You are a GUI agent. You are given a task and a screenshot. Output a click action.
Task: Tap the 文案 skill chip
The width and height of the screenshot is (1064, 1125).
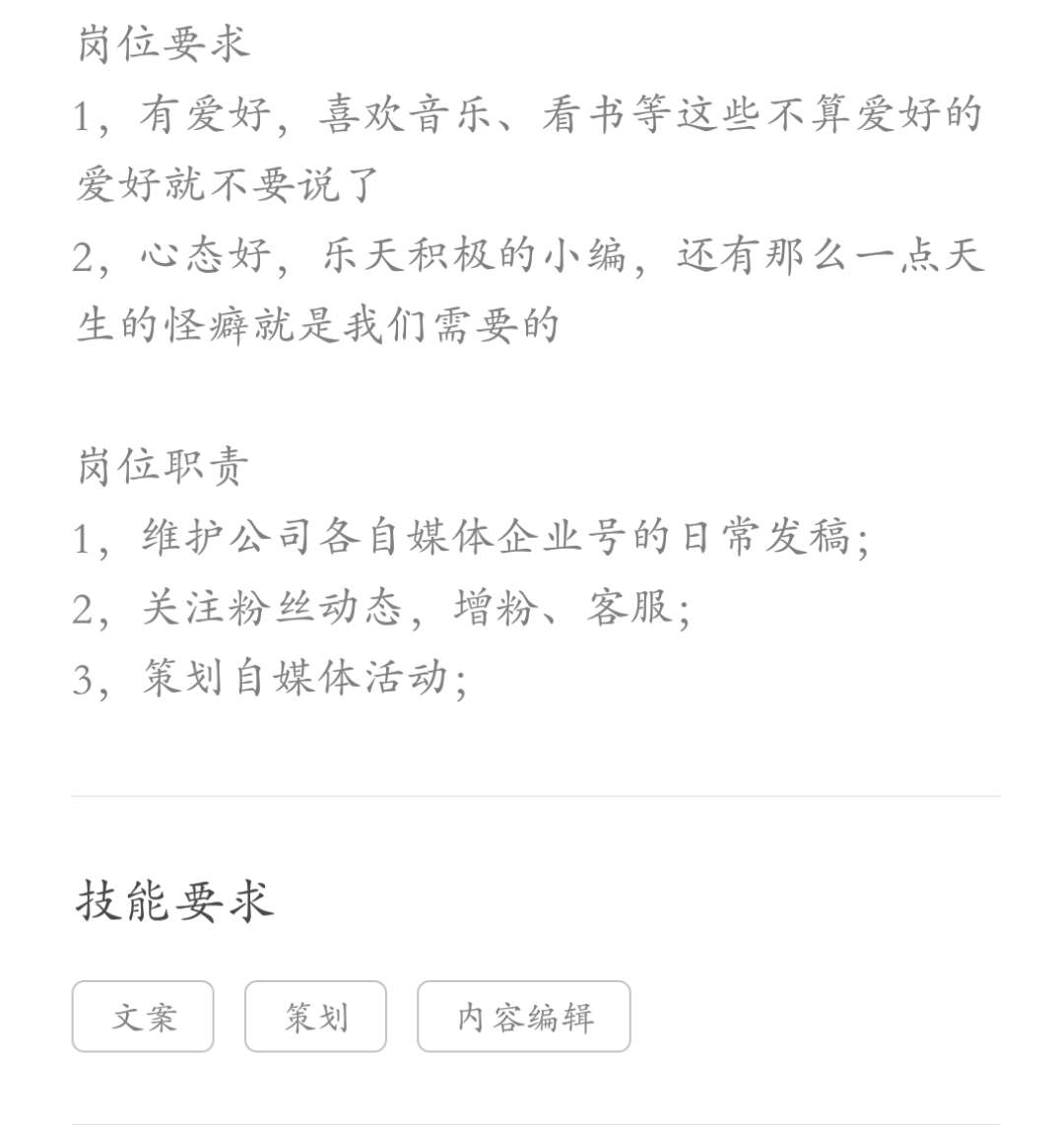143,1017
